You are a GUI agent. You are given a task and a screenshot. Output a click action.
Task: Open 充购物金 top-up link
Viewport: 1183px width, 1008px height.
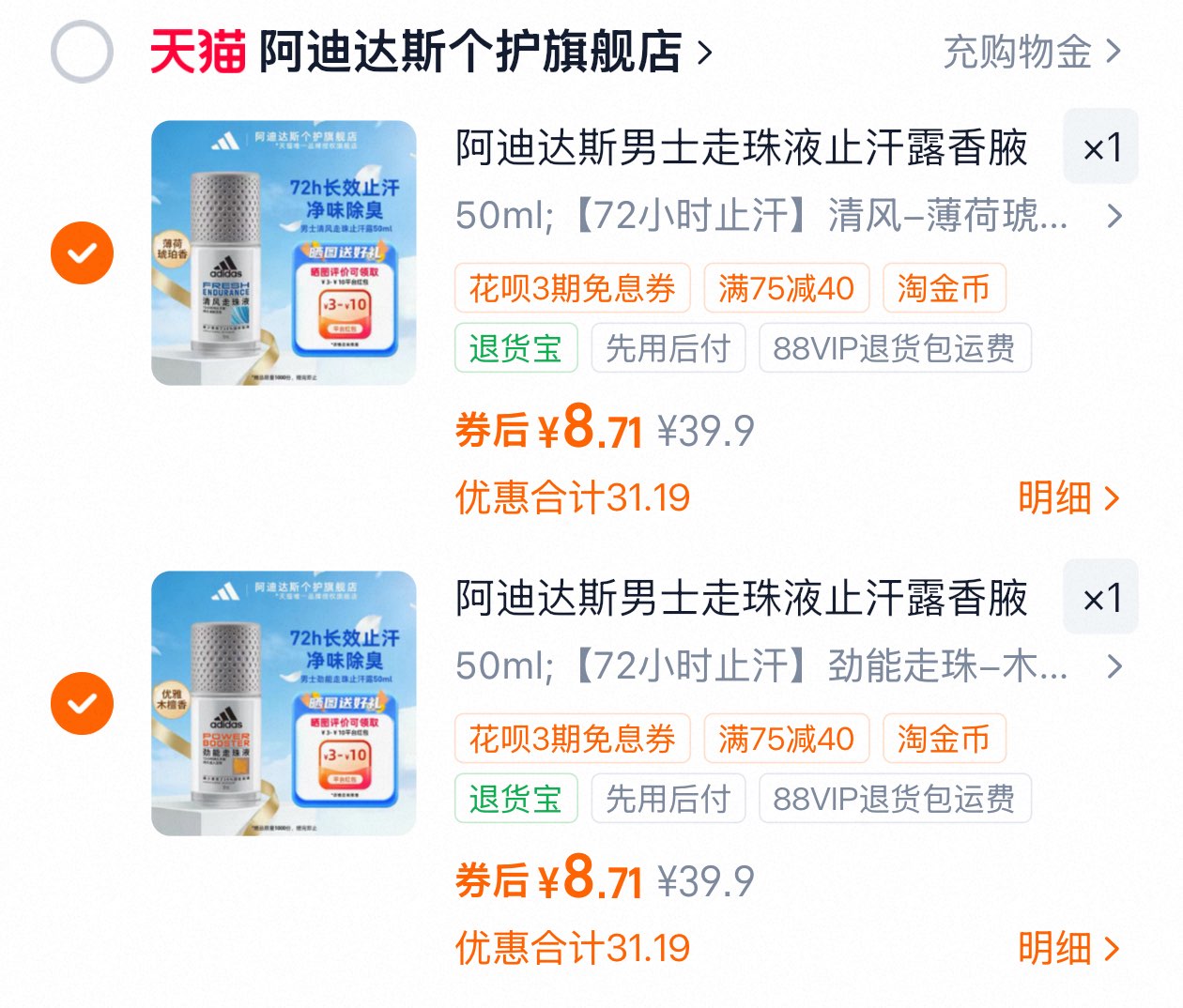(x=1031, y=52)
